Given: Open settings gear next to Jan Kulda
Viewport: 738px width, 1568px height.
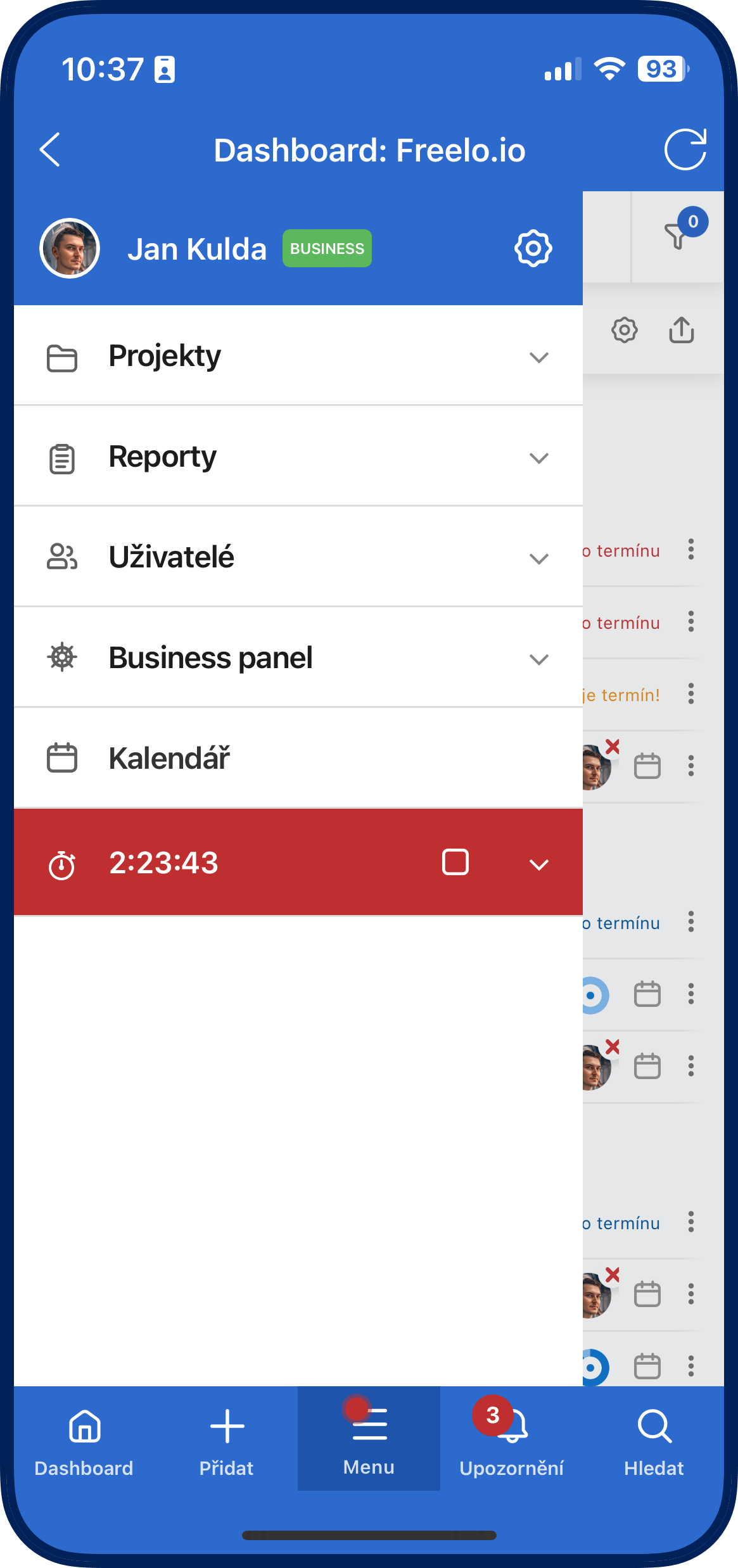Looking at the screenshot, I should coord(533,248).
